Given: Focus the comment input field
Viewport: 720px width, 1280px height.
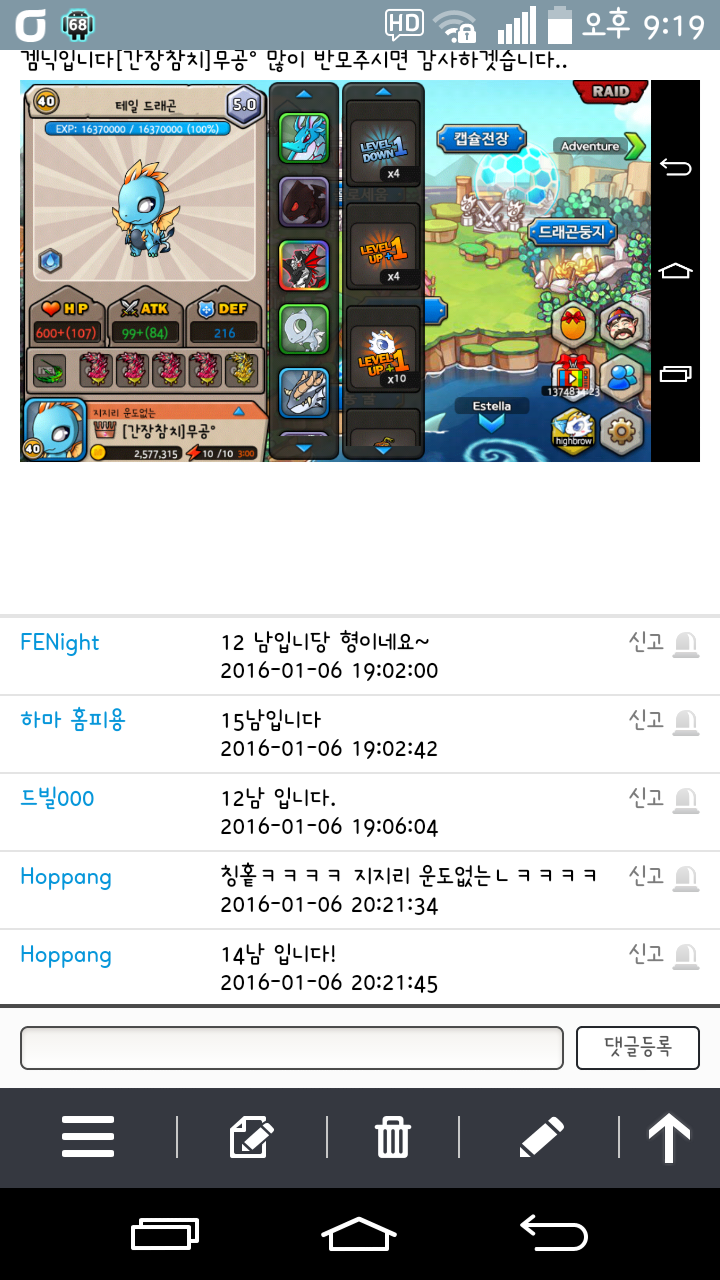Looking at the screenshot, I should point(292,1048).
